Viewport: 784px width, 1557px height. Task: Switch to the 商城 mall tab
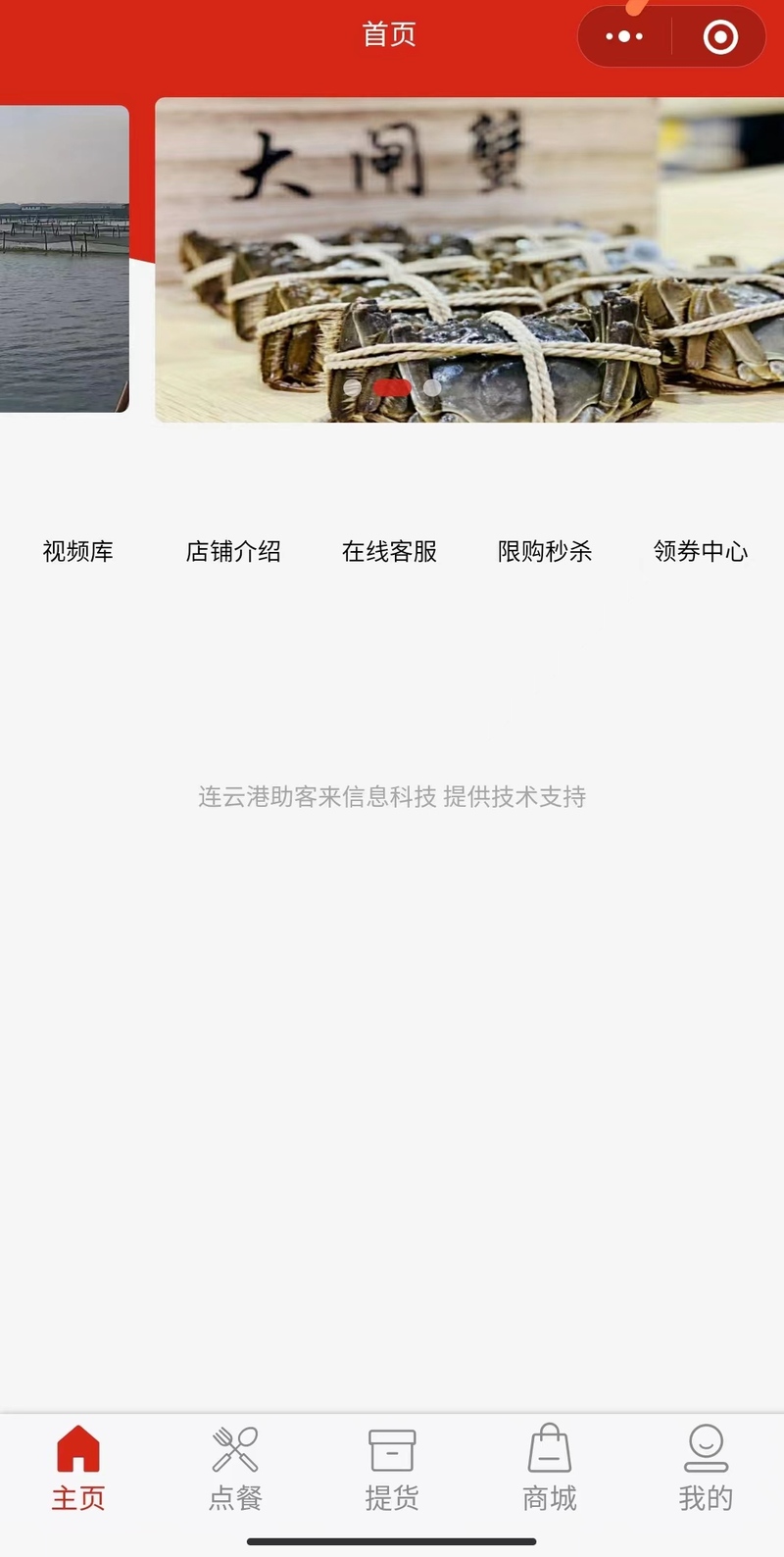(x=549, y=1468)
